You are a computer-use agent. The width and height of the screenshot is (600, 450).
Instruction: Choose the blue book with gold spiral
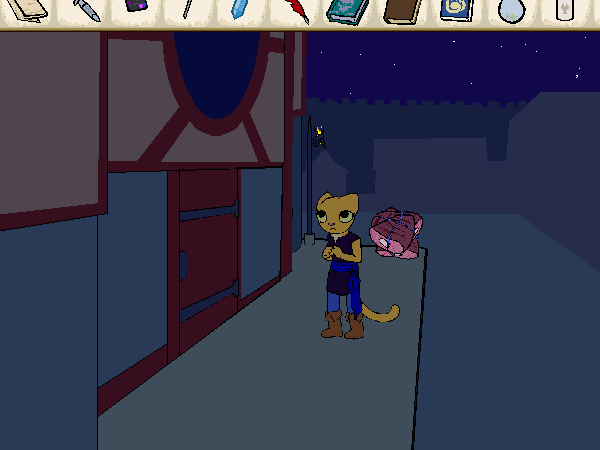coord(456,9)
